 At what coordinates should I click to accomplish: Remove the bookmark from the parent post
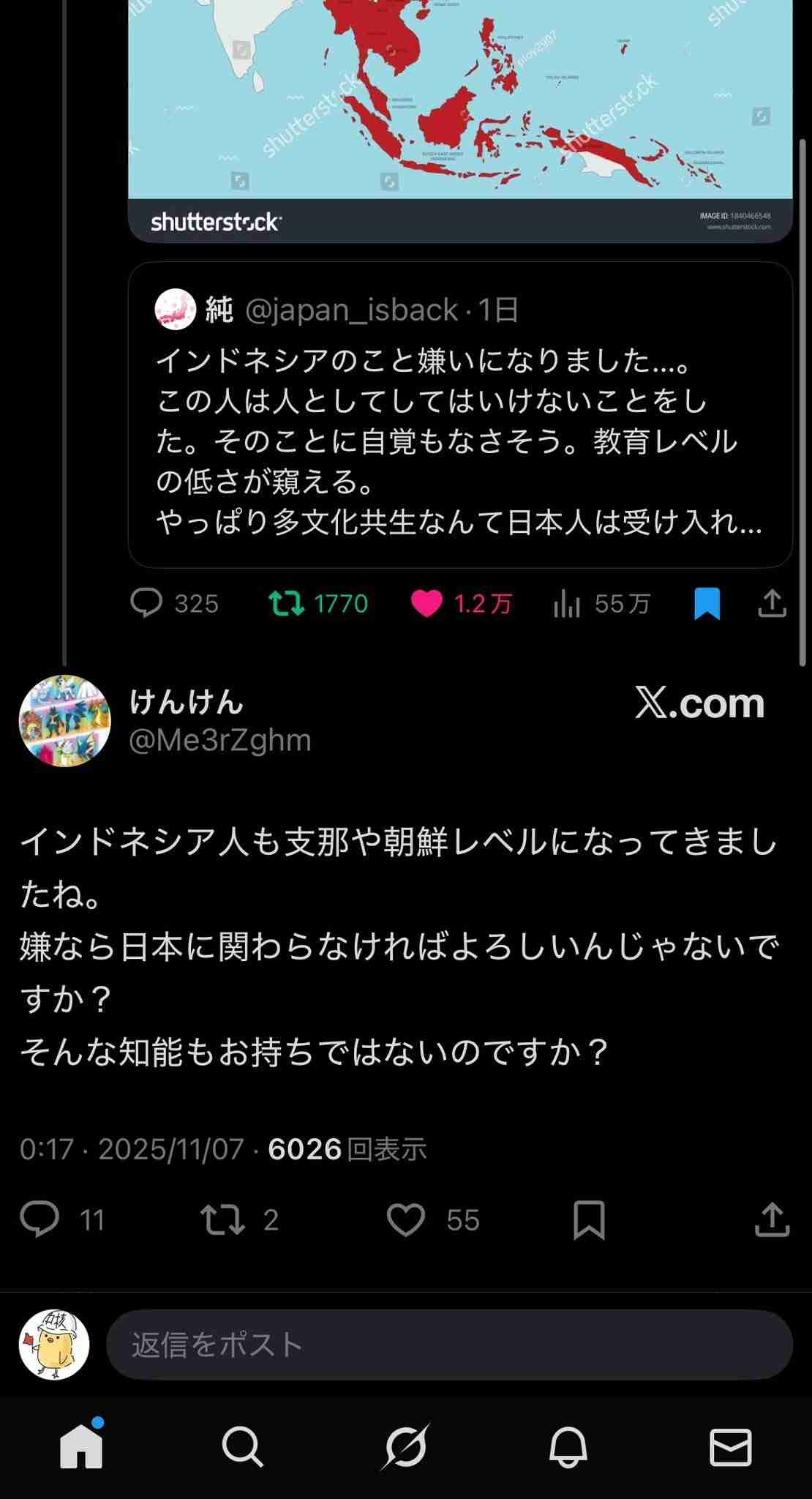point(707,604)
